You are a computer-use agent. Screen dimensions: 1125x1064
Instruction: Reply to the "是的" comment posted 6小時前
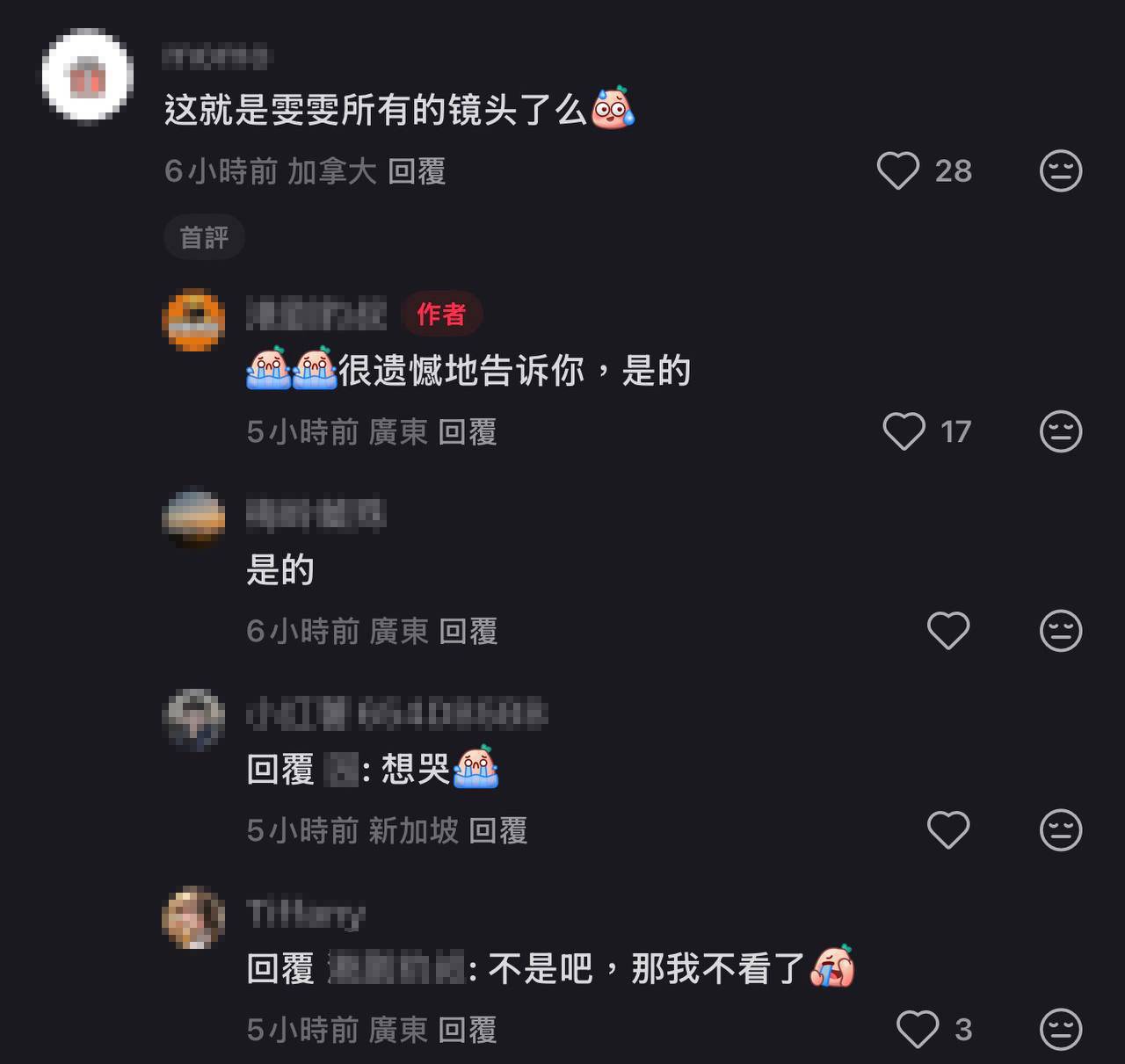(468, 632)
